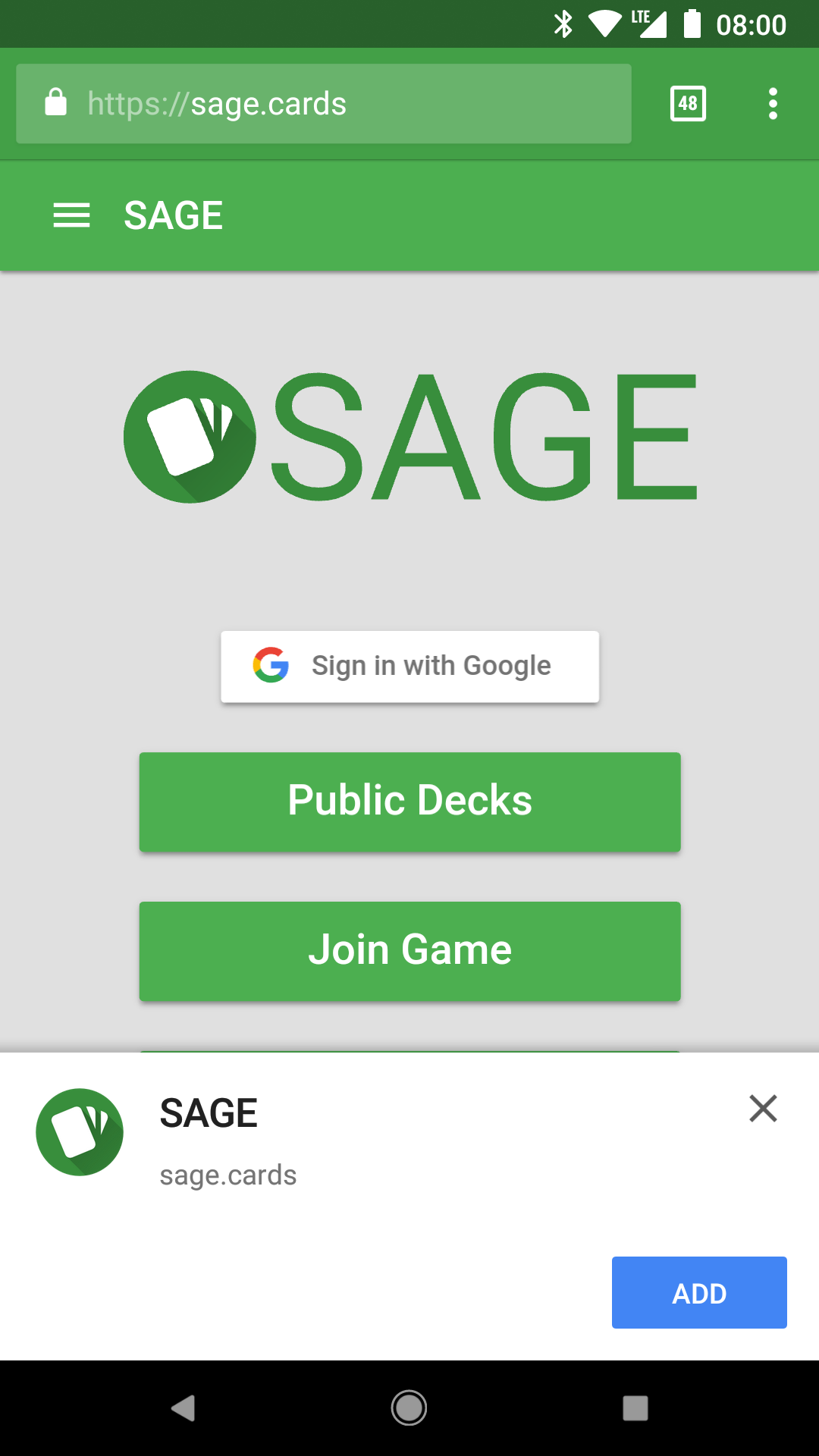Open Public Decks

tap(409, 802)
